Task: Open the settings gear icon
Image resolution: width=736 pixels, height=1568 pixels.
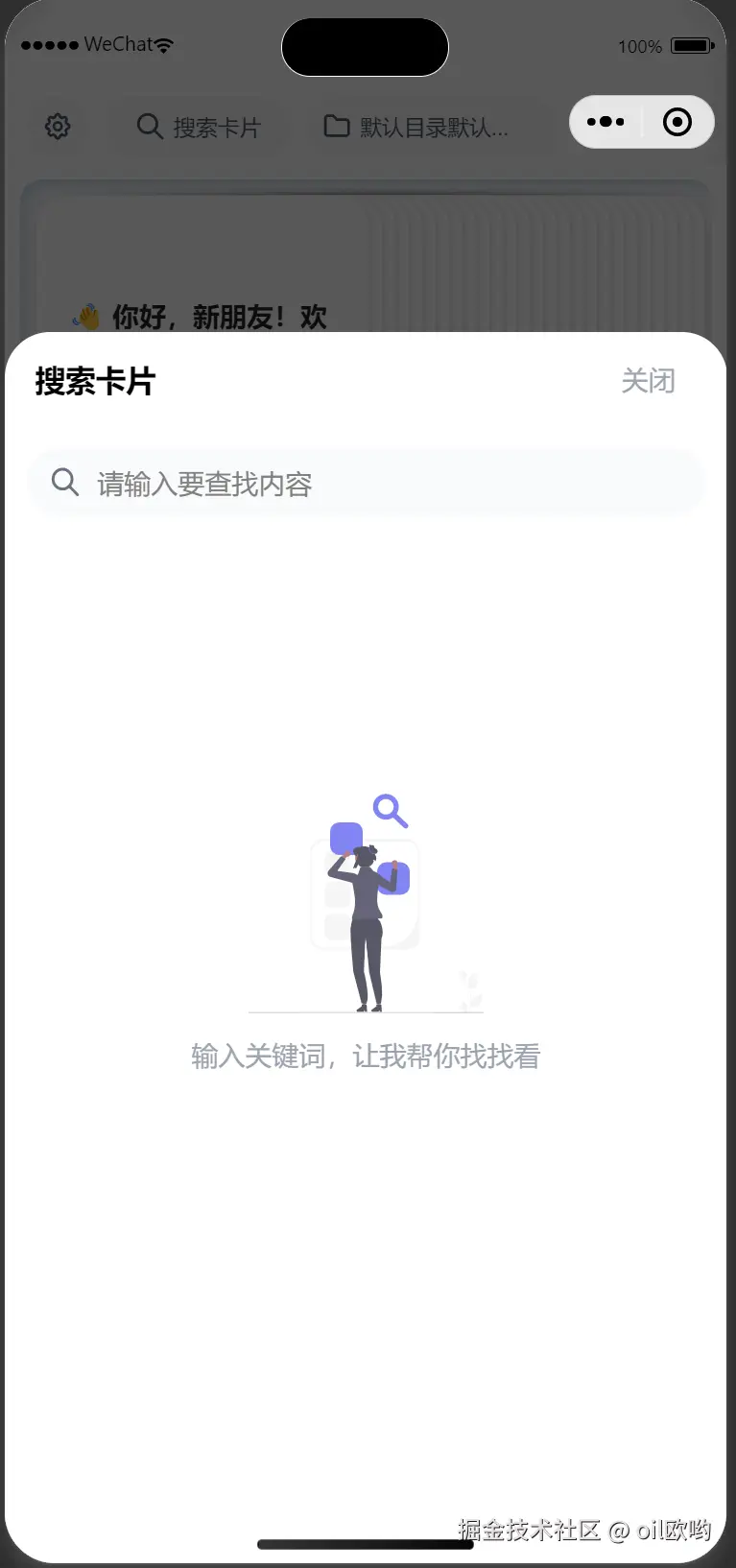Action: (58, 126)
